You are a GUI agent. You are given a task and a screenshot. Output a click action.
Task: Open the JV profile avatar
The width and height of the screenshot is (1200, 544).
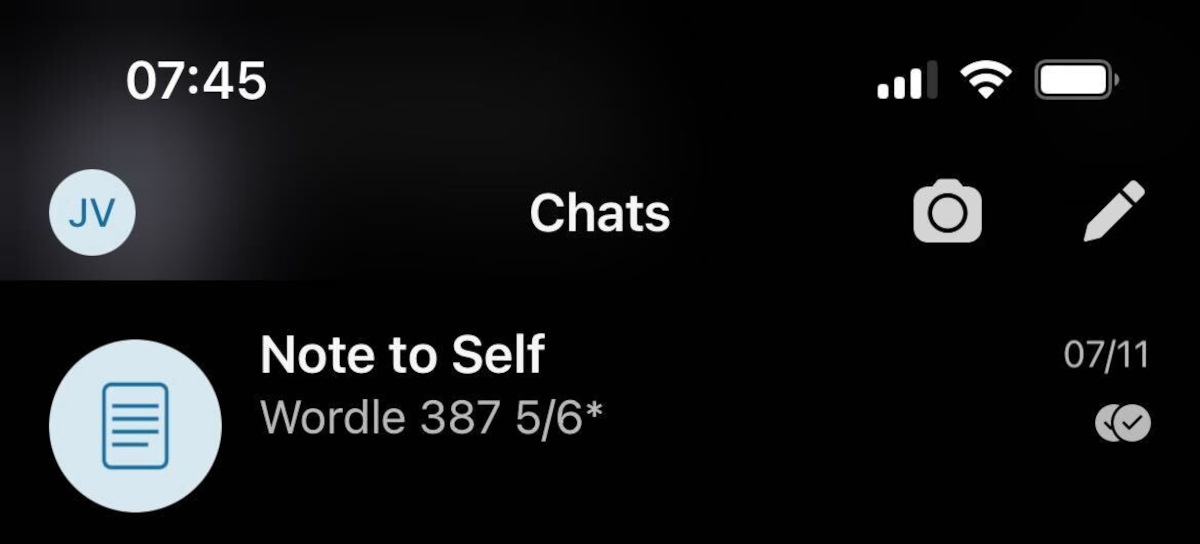pos(93,212)
